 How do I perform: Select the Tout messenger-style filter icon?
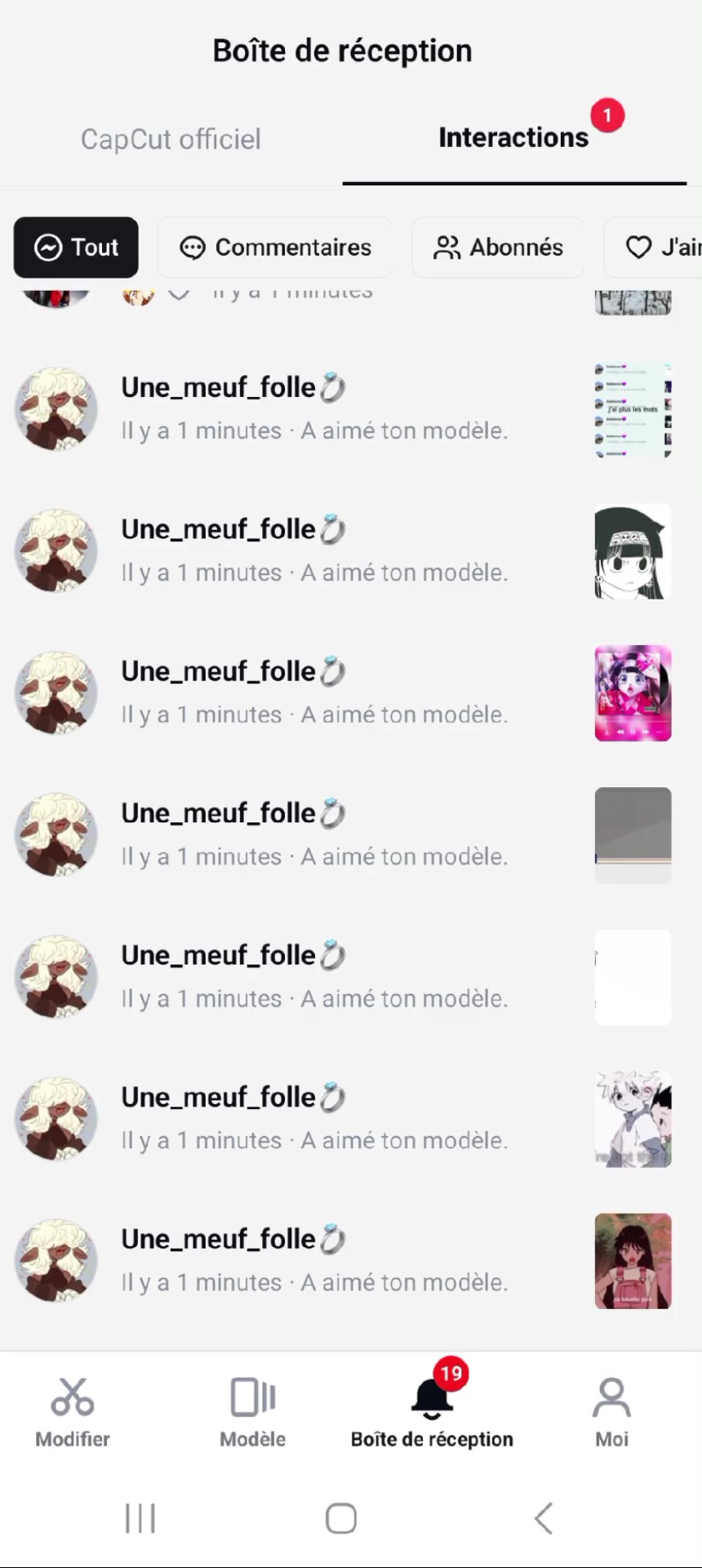click(48, 247)
